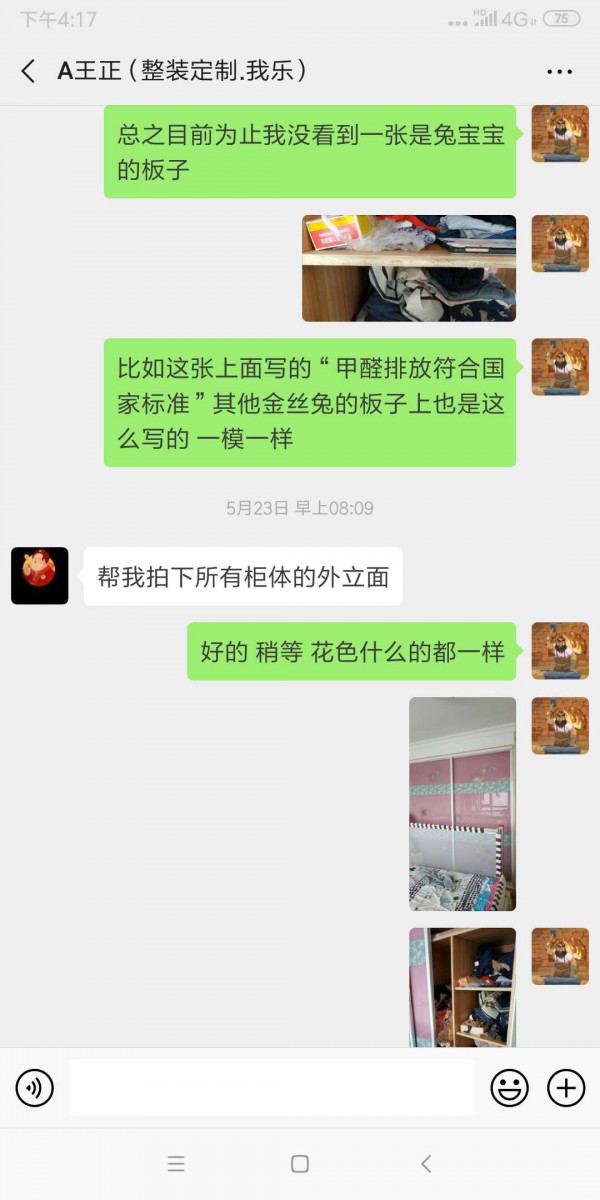Open the open-shelf cabinet photo
The image size is (600, 1200).
pos(462,987)
